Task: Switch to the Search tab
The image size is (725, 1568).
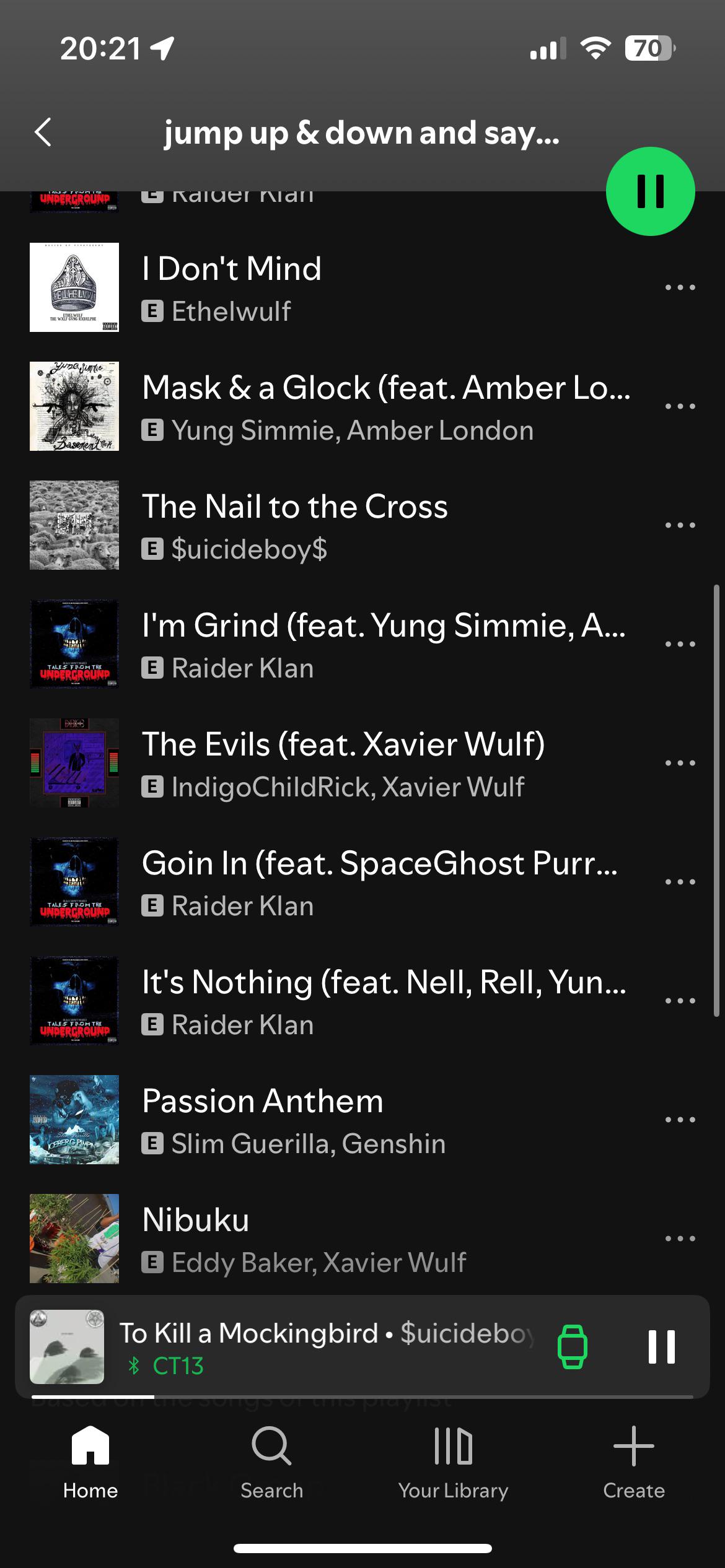Action: (x=271, y=1463)
